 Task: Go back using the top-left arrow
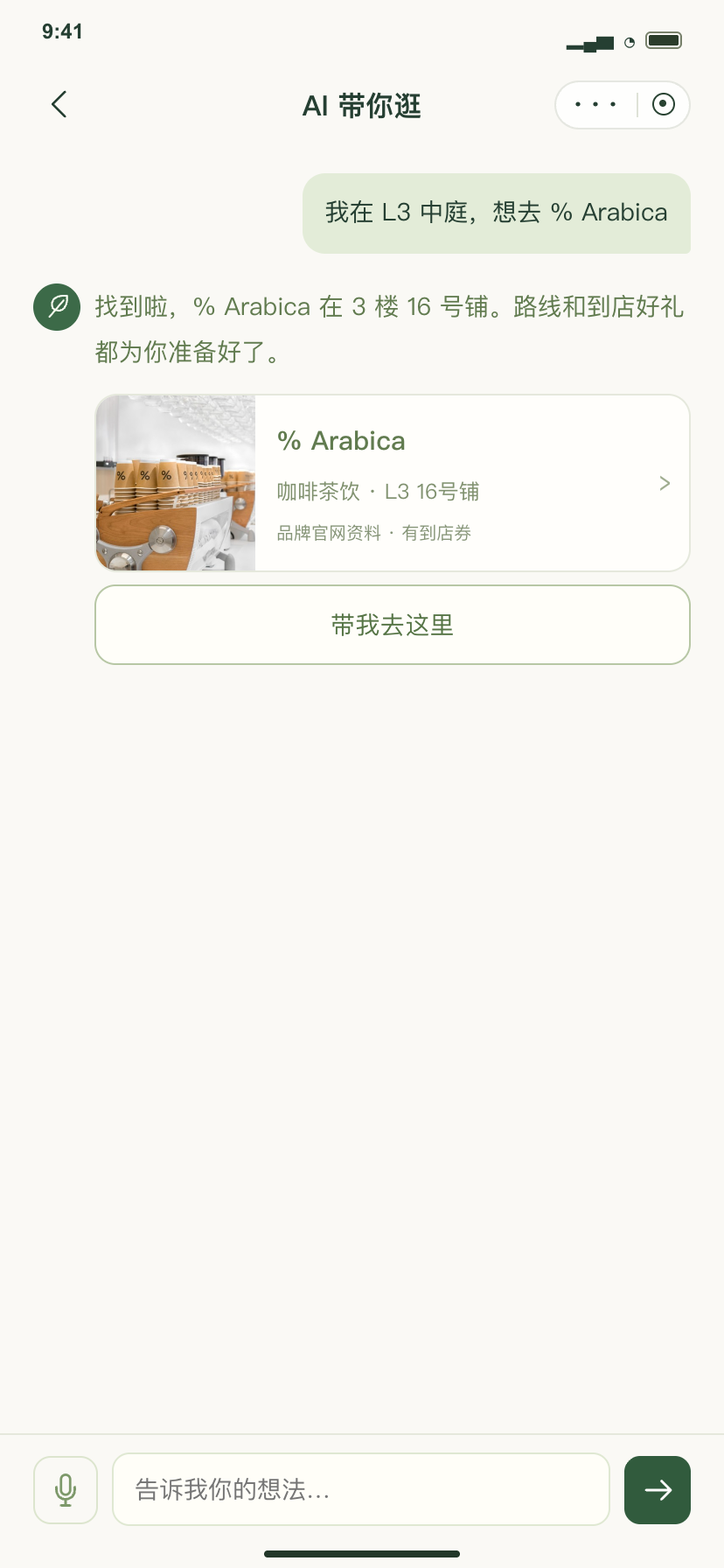pos(59,105)
